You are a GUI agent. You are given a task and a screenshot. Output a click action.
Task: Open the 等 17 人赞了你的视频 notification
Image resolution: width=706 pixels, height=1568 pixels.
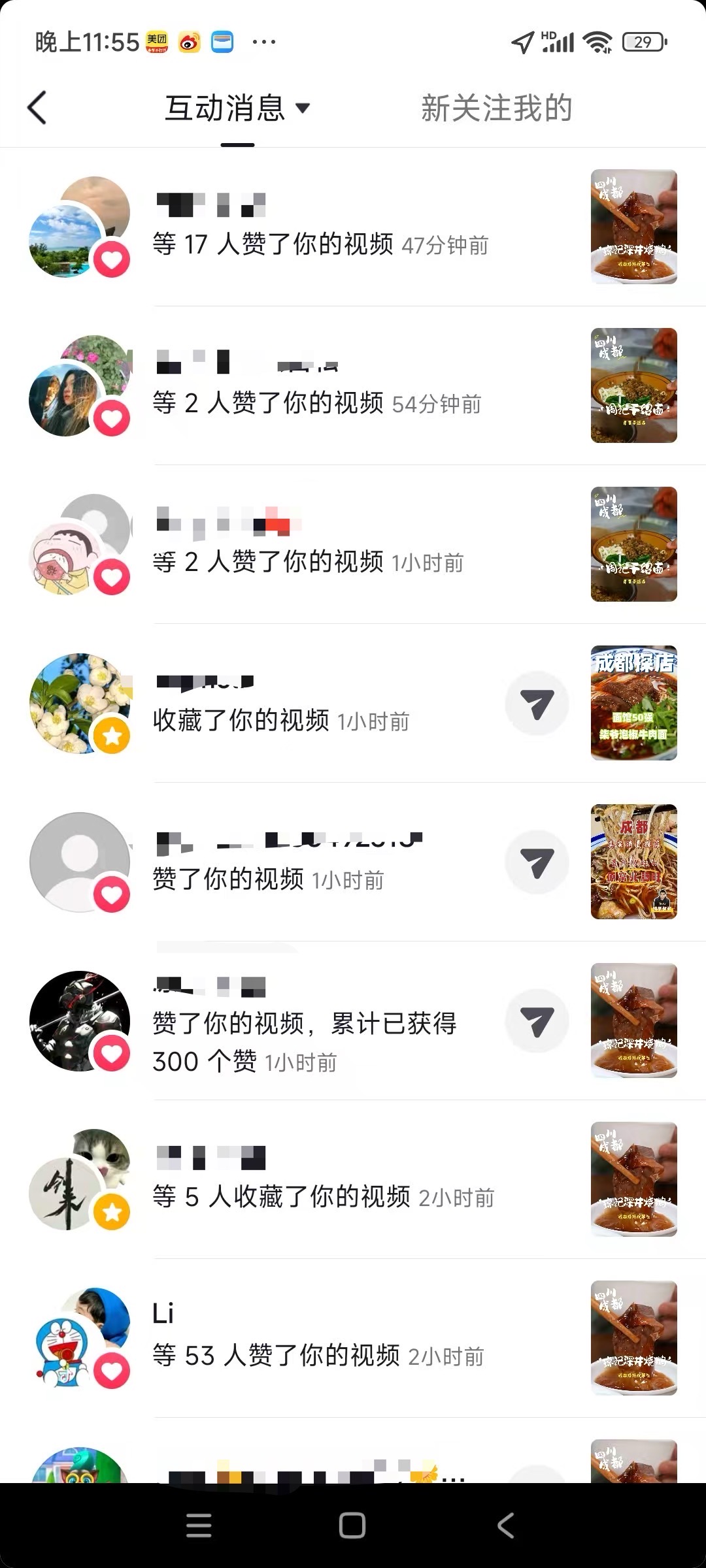(x=320, y=244)
